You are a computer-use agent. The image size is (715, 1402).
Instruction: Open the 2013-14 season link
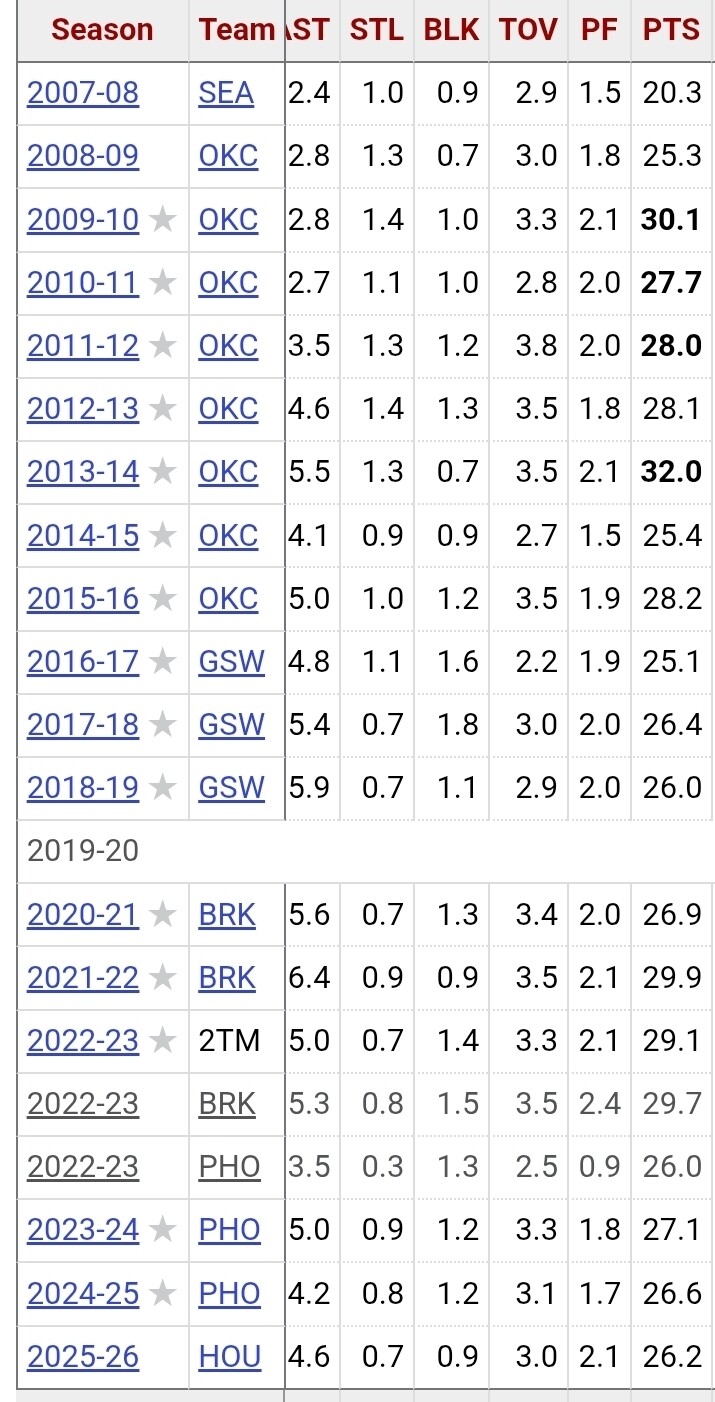[83, 472]
